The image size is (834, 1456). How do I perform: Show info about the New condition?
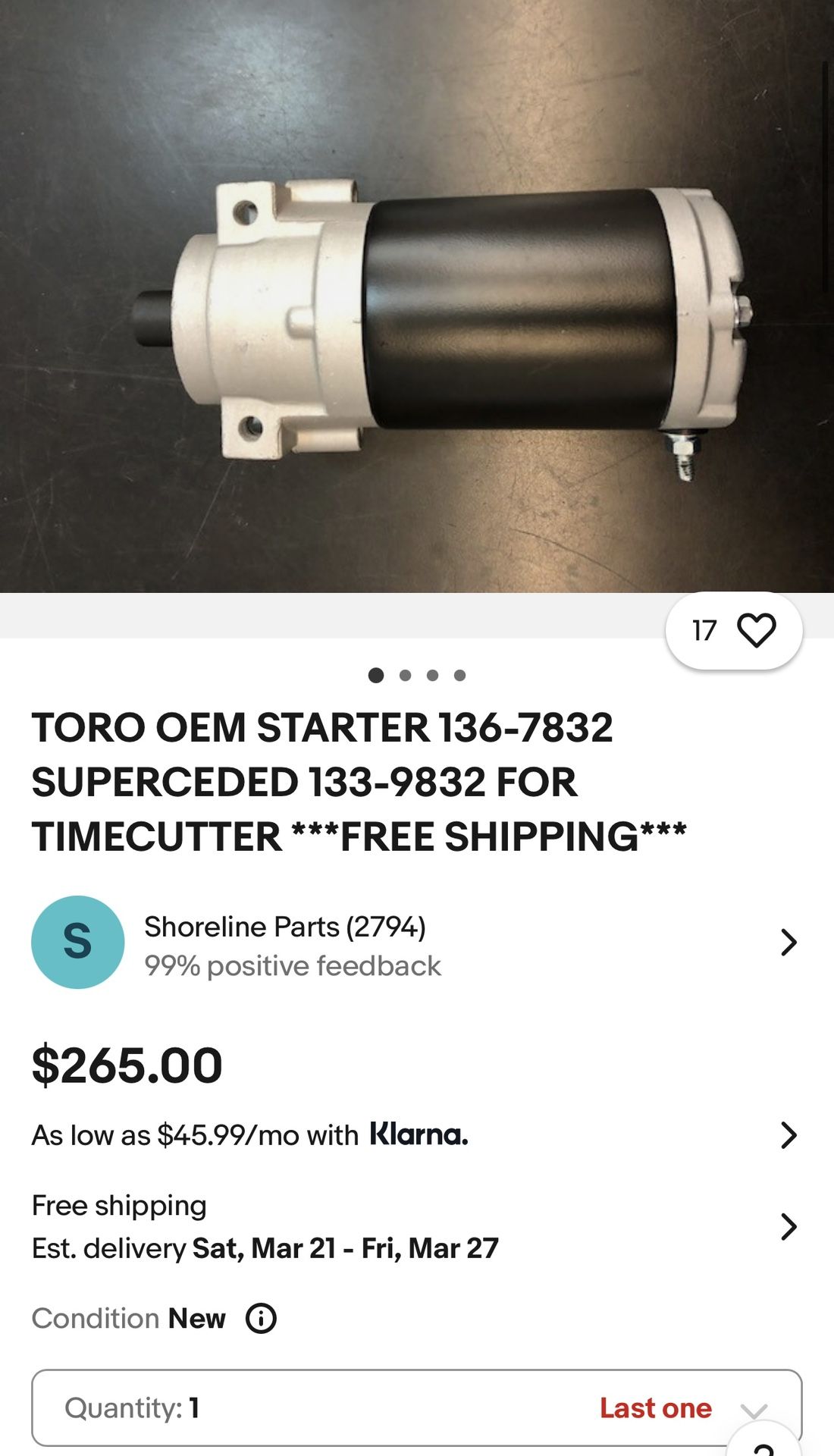261,1319
